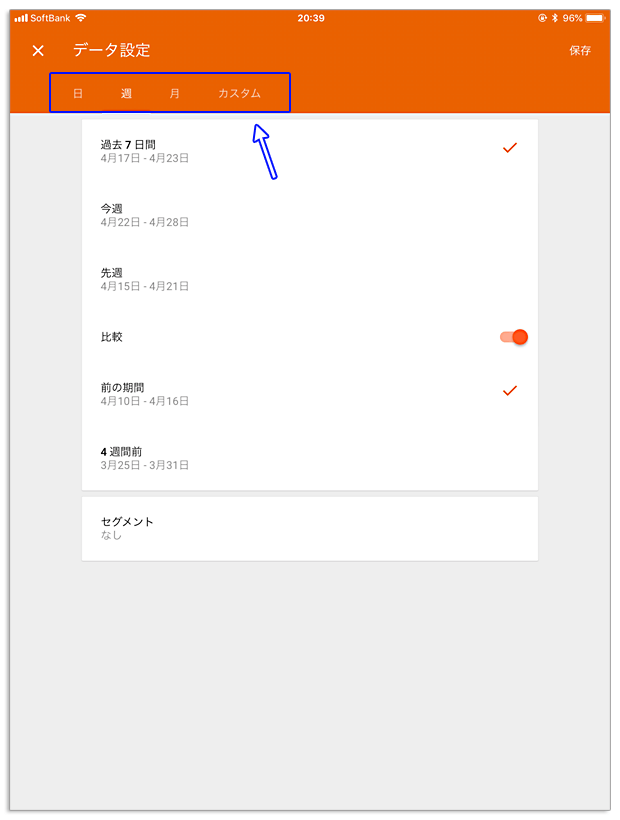Pick the 先週 date range
This screenshot has width=620, height=820.
pos(309,279)
